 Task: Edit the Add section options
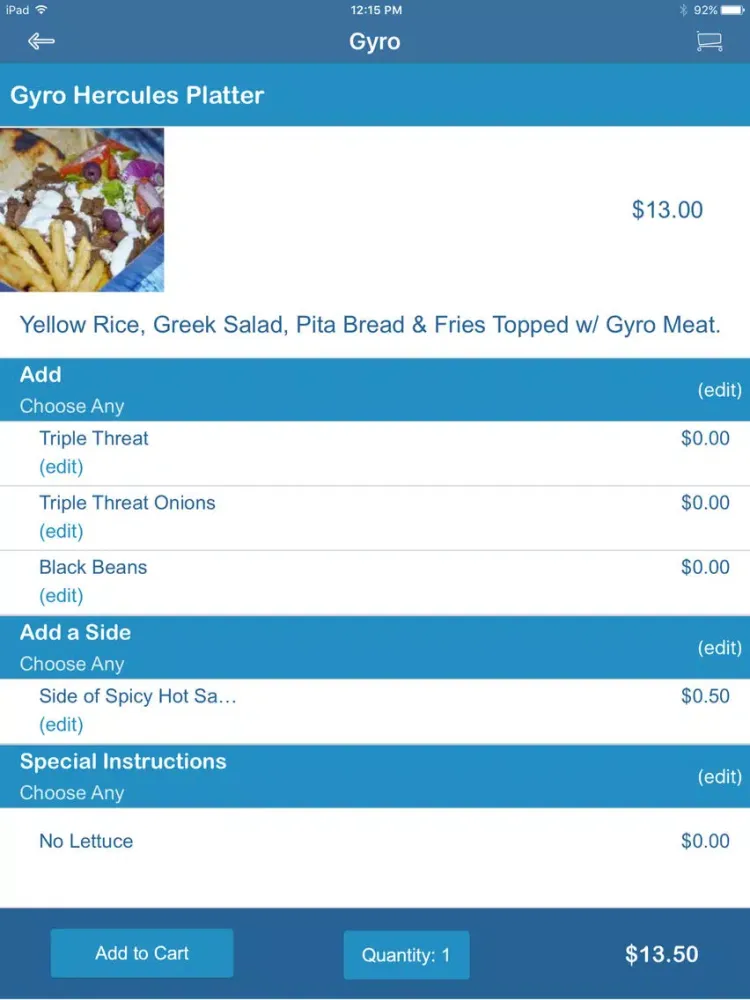719,390
